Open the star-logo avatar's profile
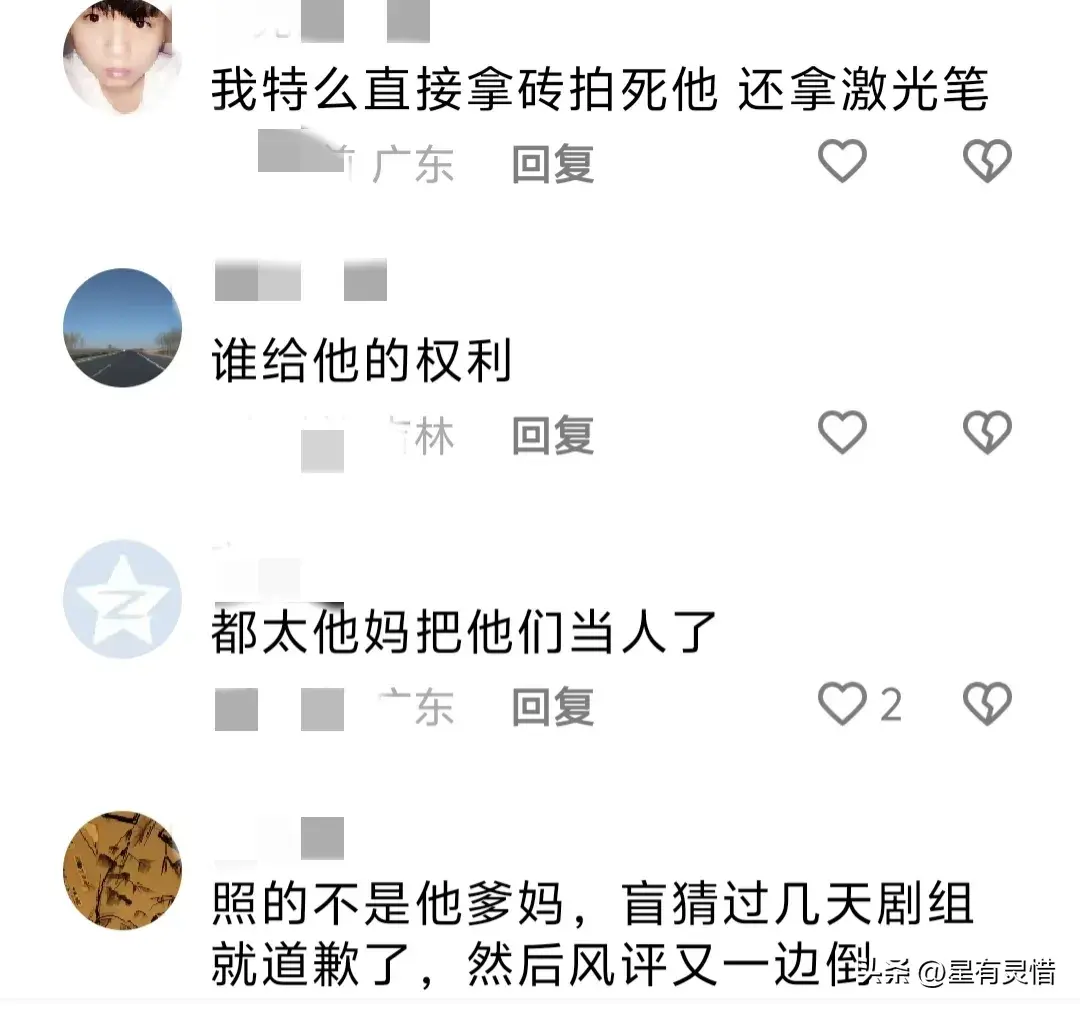1080x1010 pixels. pos(122,599)
